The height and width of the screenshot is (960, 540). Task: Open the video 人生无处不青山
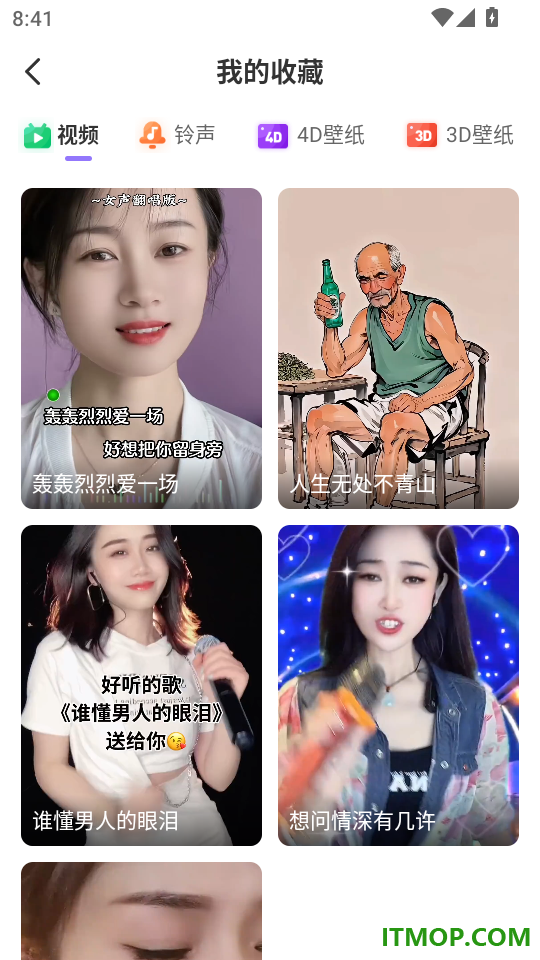399,348
